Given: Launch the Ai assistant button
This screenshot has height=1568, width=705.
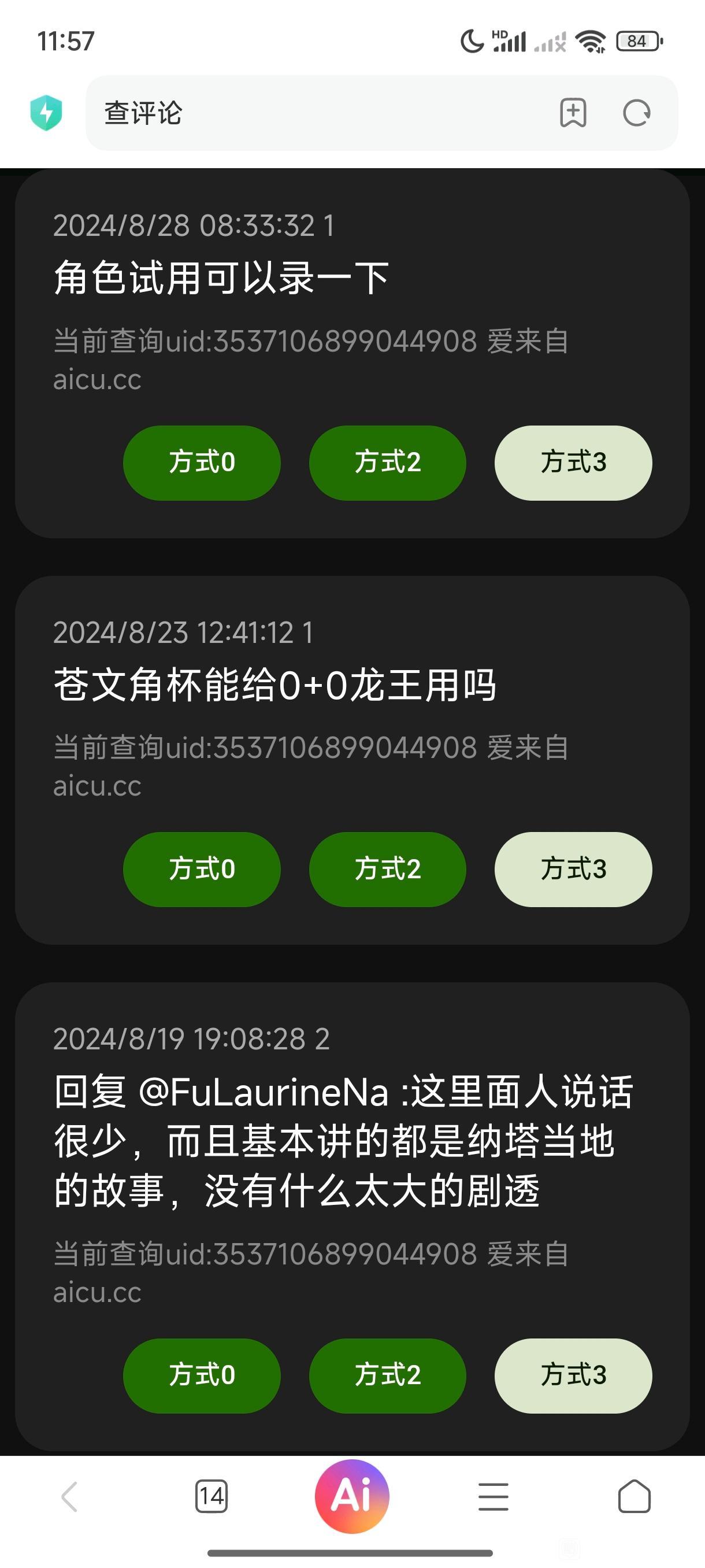Looking at the screenshot, I should tap(351, 1496).
